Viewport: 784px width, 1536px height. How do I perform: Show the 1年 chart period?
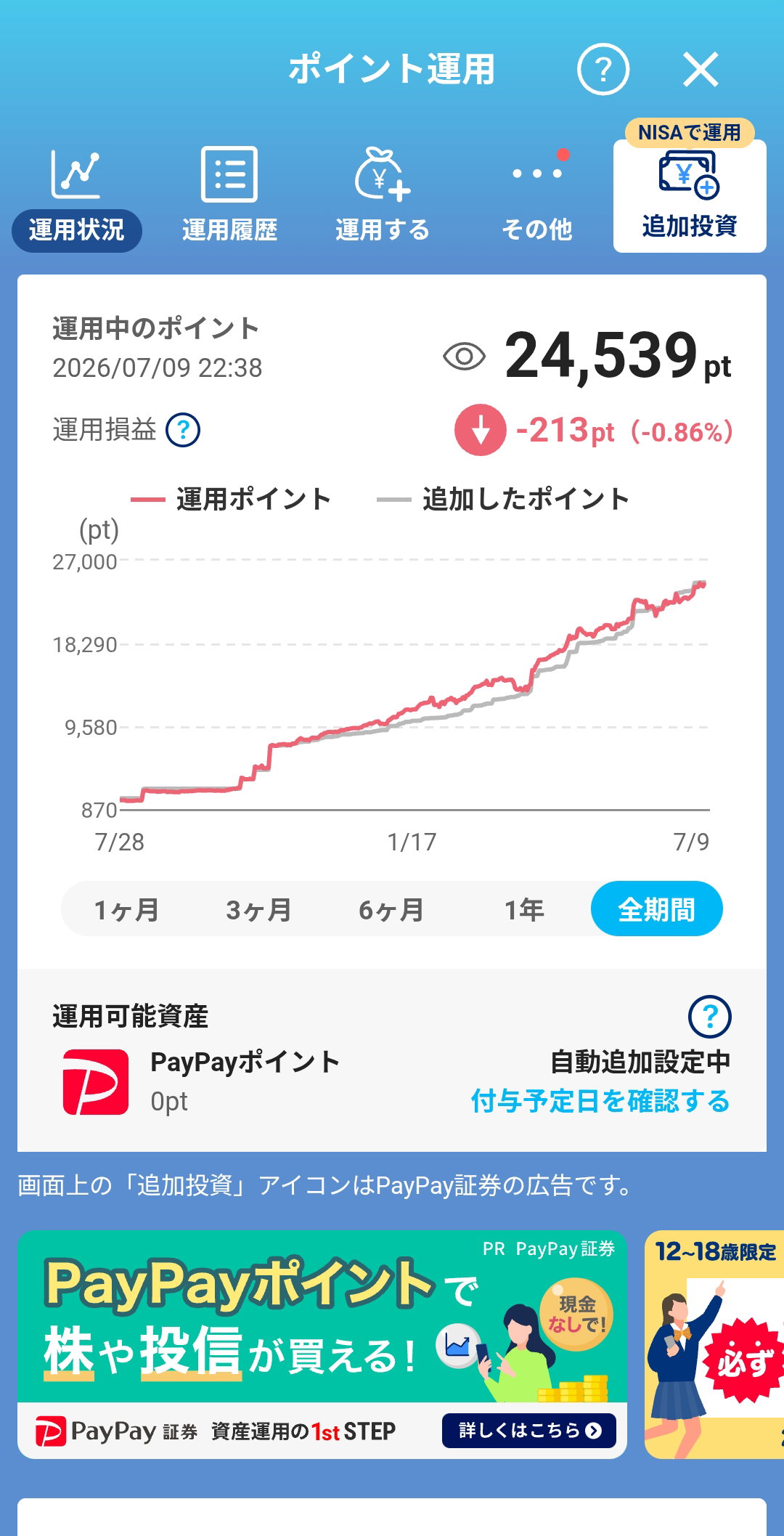[524, 909]
